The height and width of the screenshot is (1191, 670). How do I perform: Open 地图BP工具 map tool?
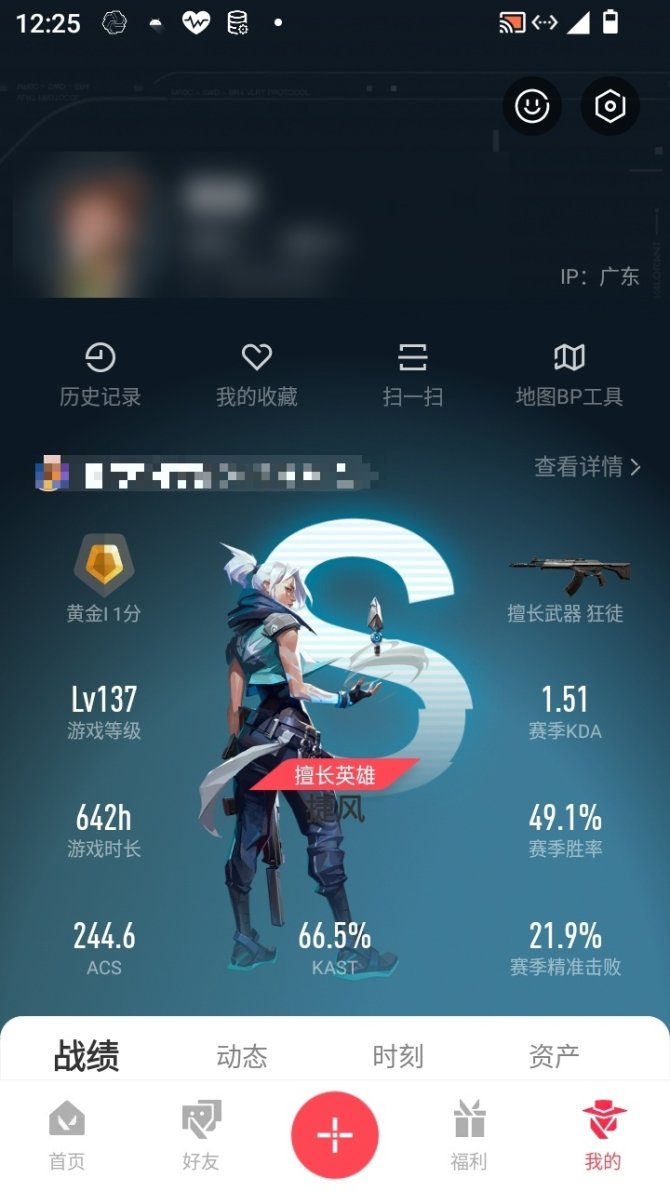click(x=569, y=374)
